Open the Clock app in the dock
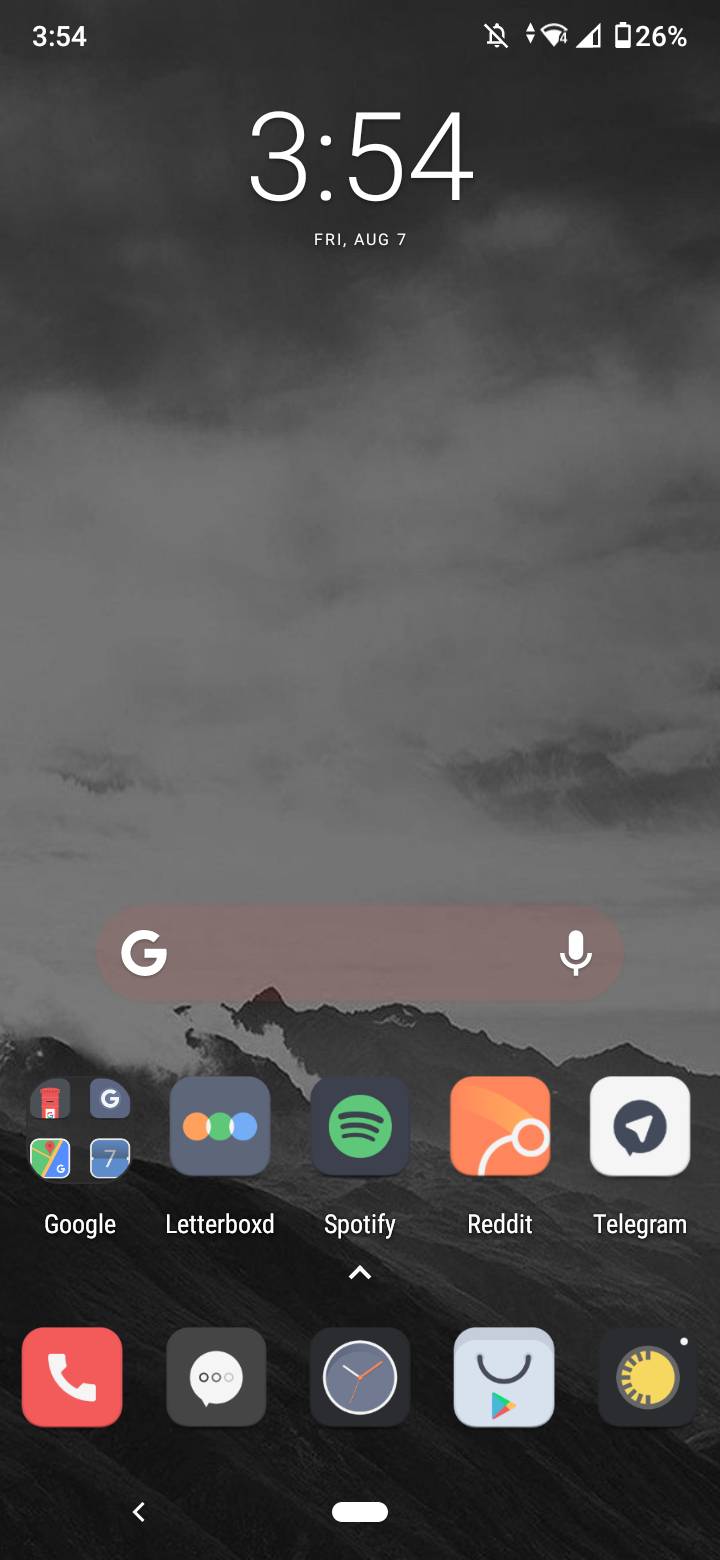The image size is (720, 1560). tap(360, 1377)
